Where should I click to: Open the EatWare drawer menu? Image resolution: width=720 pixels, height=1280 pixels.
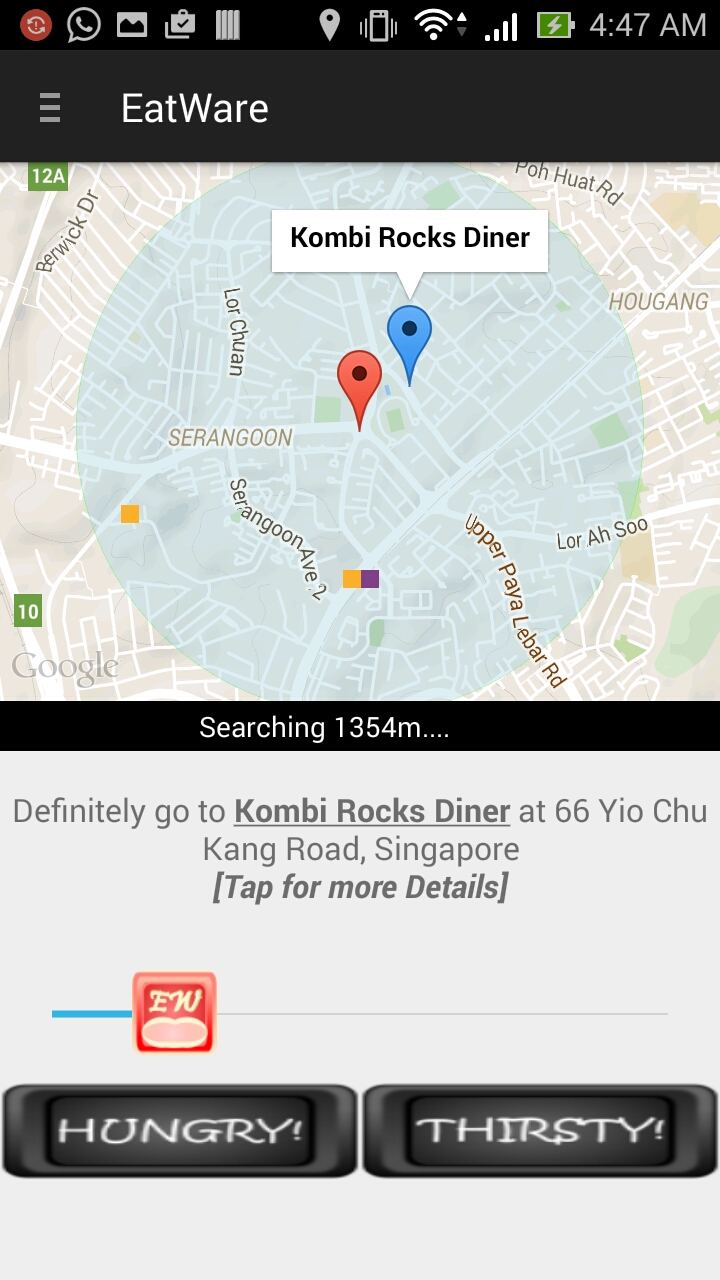coord(50,107)
